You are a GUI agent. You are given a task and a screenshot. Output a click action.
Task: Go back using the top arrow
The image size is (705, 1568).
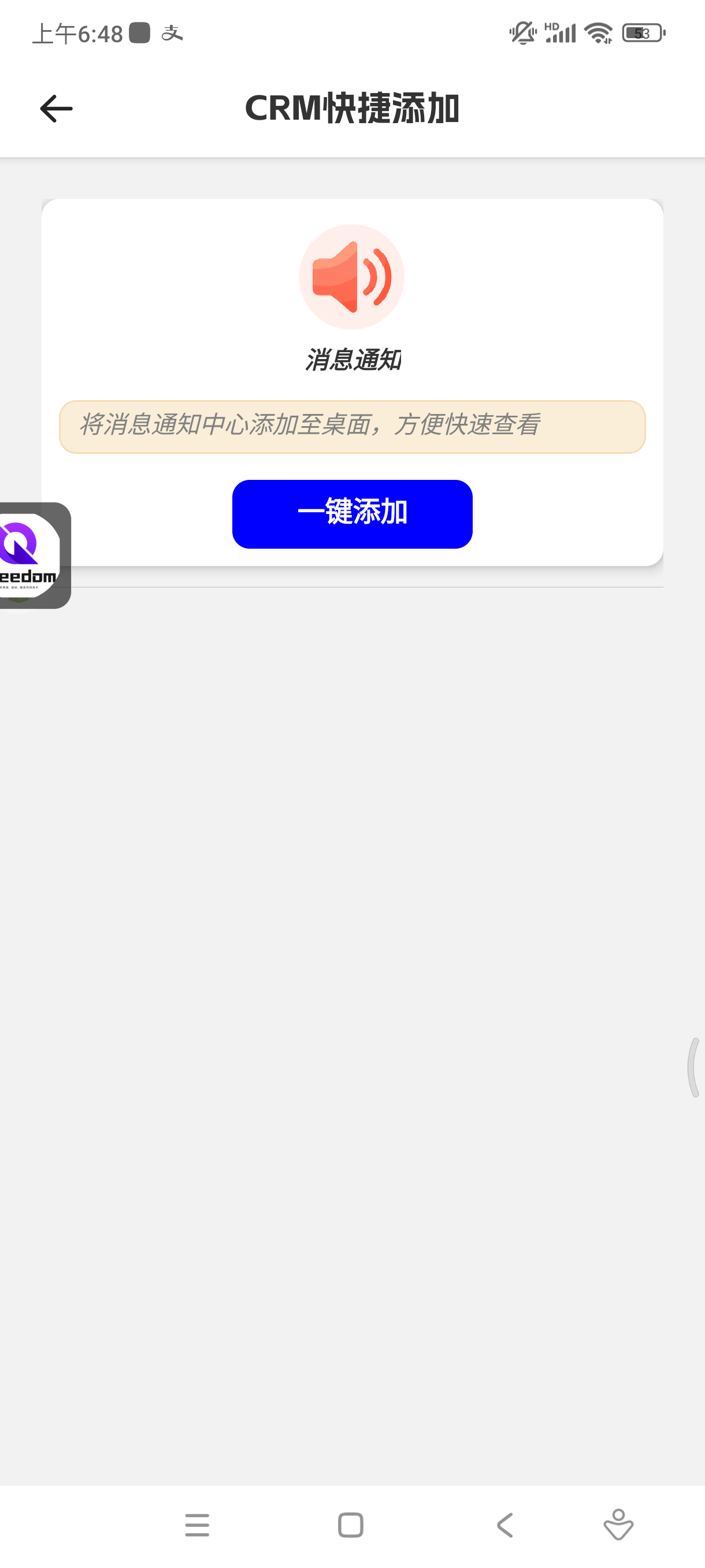pyautogui.click(x=56, y=109)
